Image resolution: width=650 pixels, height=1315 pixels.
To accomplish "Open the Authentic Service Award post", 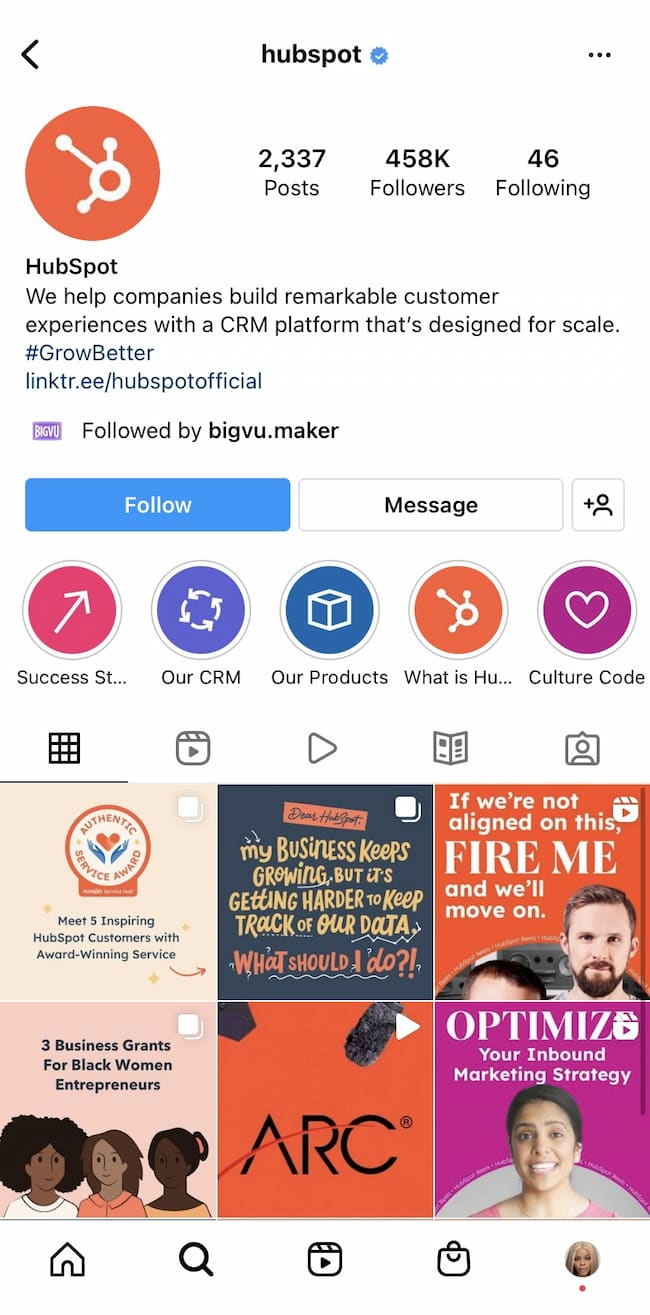I will point(108,892).
